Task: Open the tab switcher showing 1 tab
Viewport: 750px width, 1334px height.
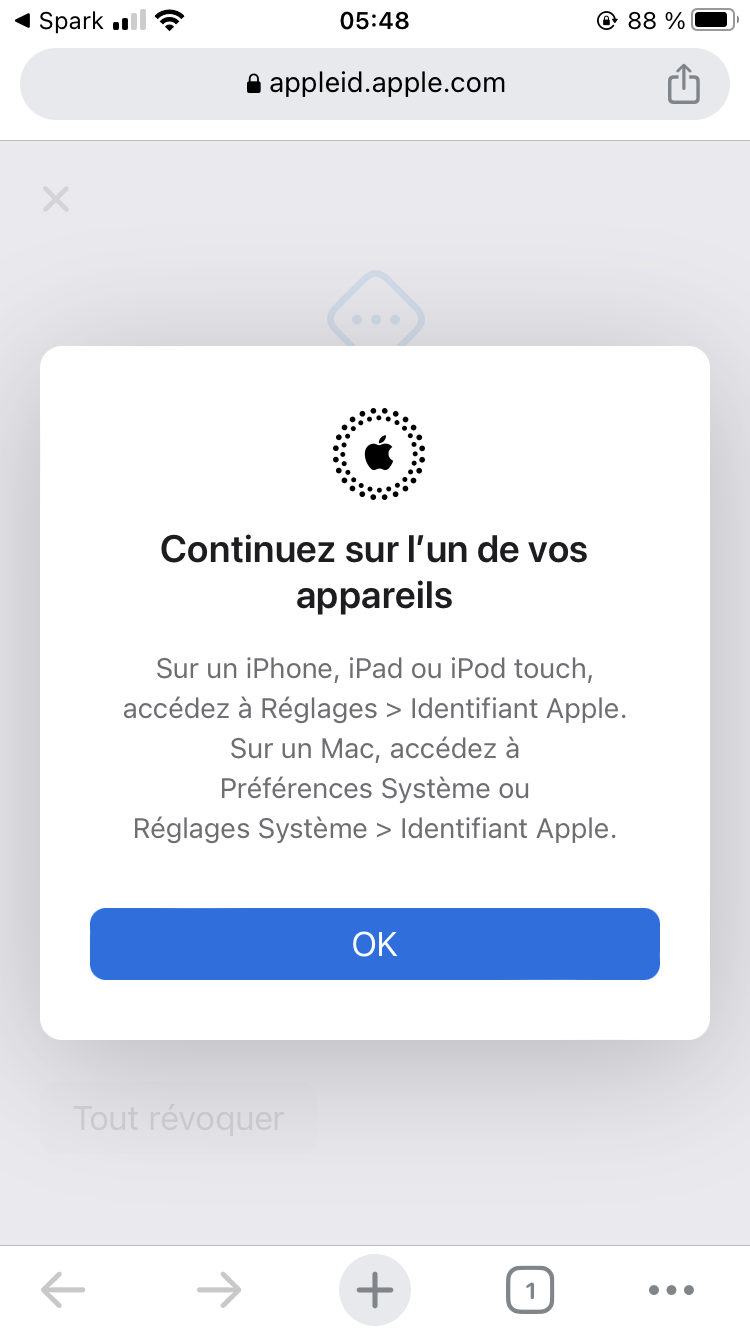Action: pyautogui.click(x=530, y=1290)
